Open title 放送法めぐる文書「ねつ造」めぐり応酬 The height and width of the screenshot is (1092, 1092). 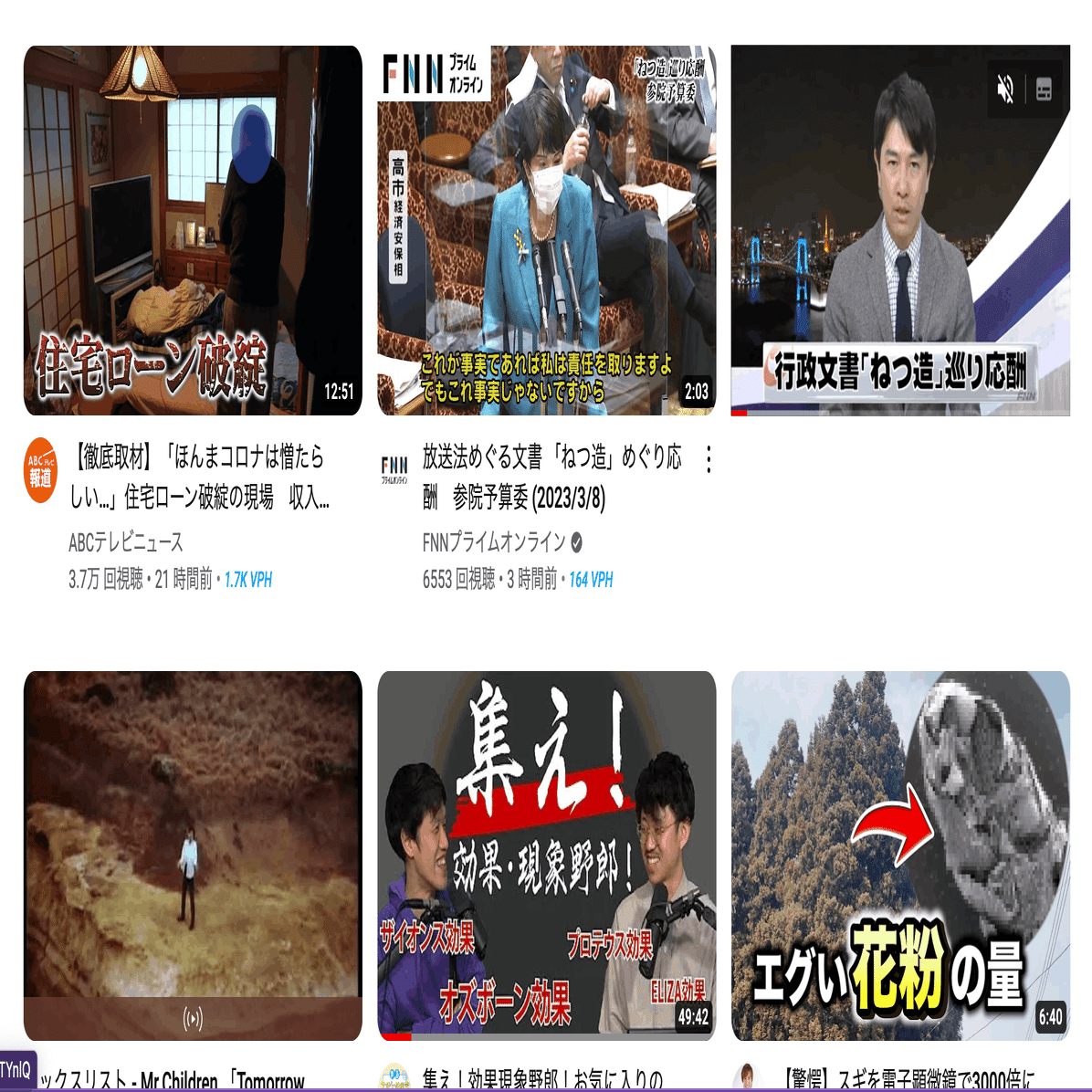click(x=552, y=477)
